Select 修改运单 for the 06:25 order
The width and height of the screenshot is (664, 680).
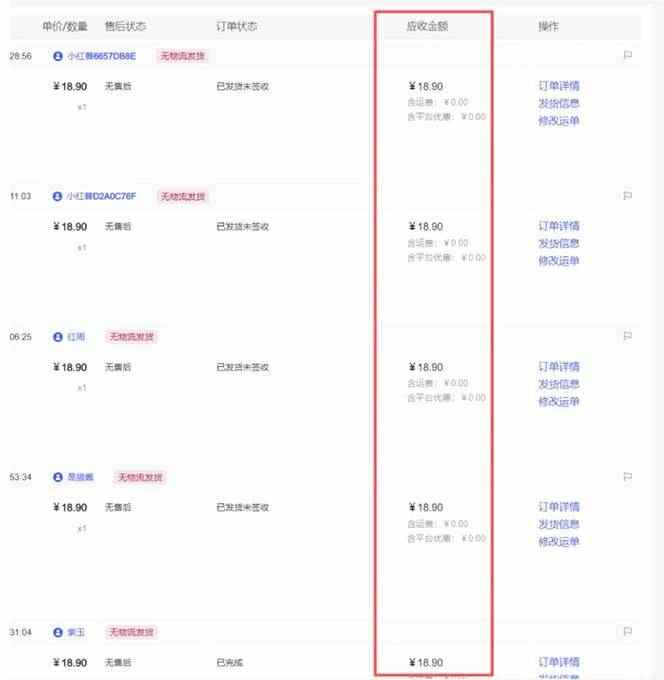(559, 402)
